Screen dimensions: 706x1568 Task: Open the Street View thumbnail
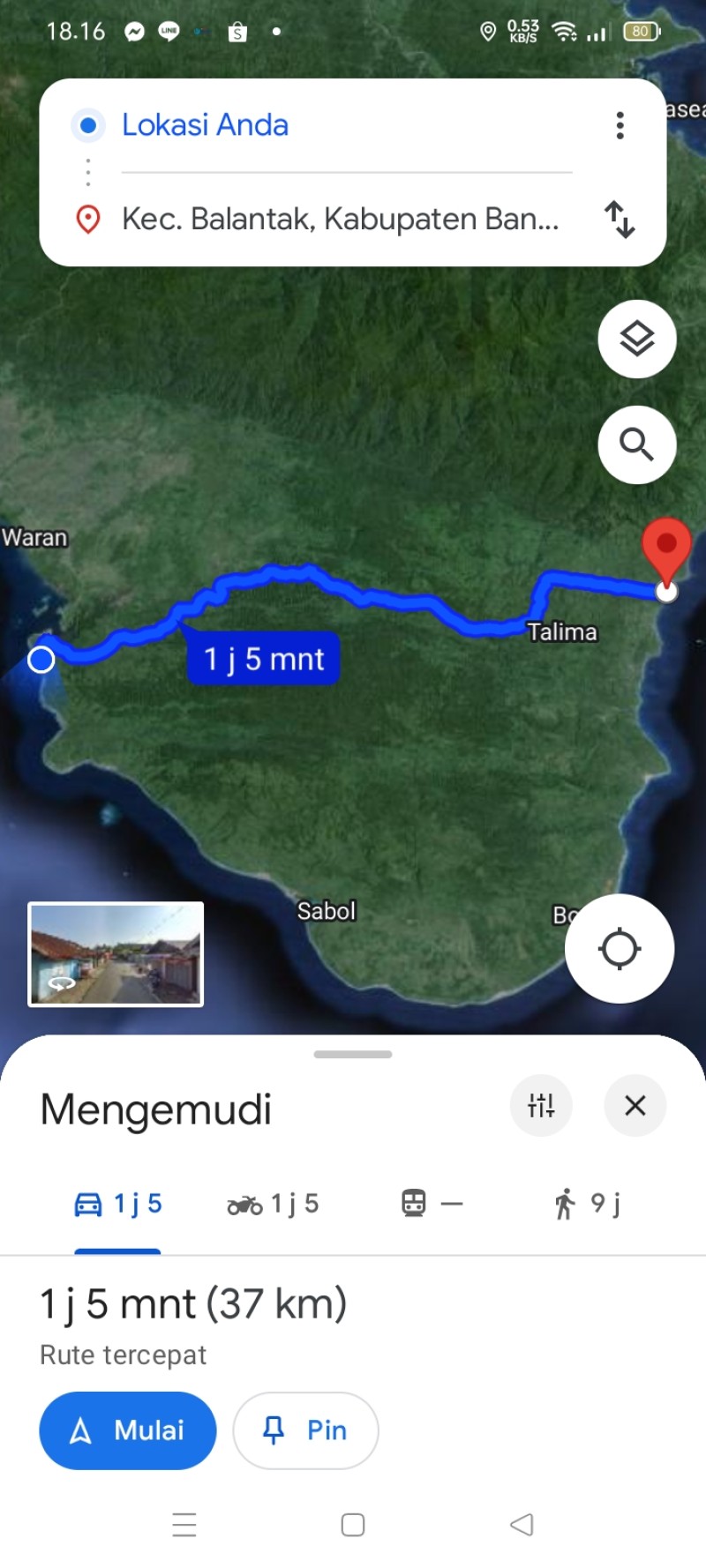116,954
